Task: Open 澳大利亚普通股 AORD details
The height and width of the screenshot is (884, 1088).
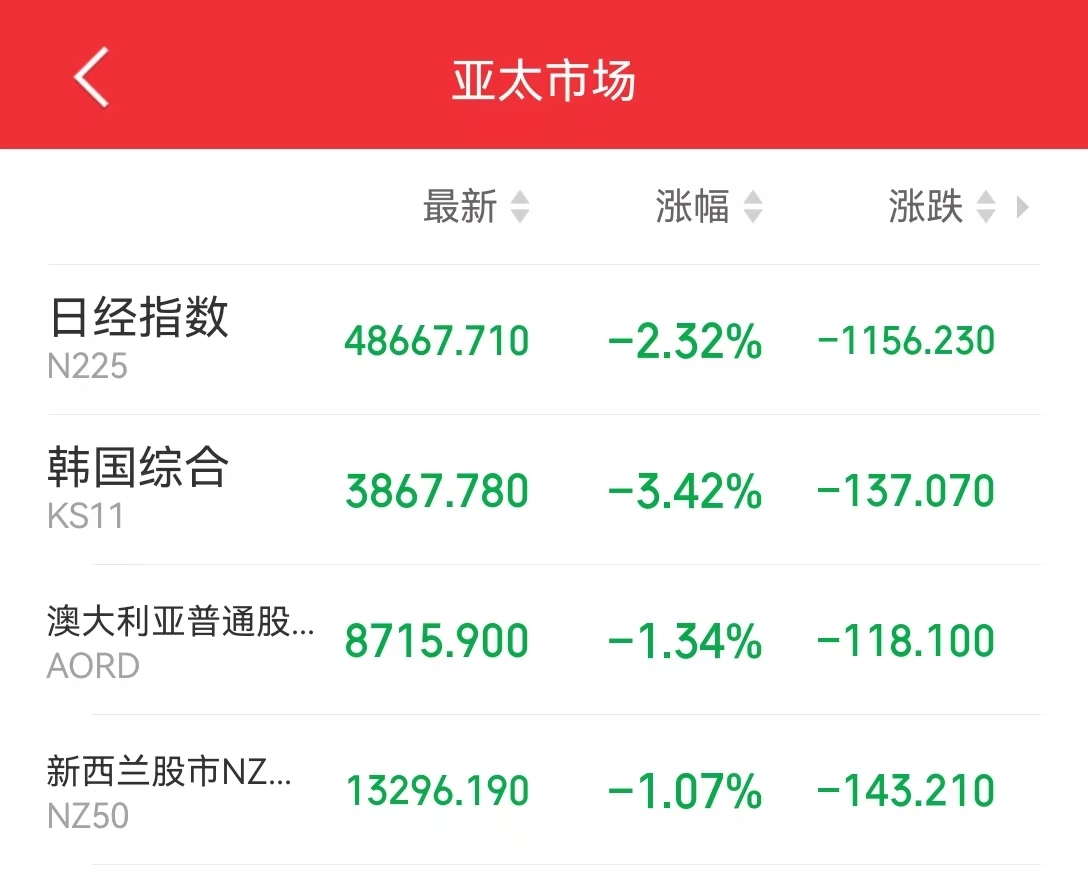Action: tap(180, 639)
